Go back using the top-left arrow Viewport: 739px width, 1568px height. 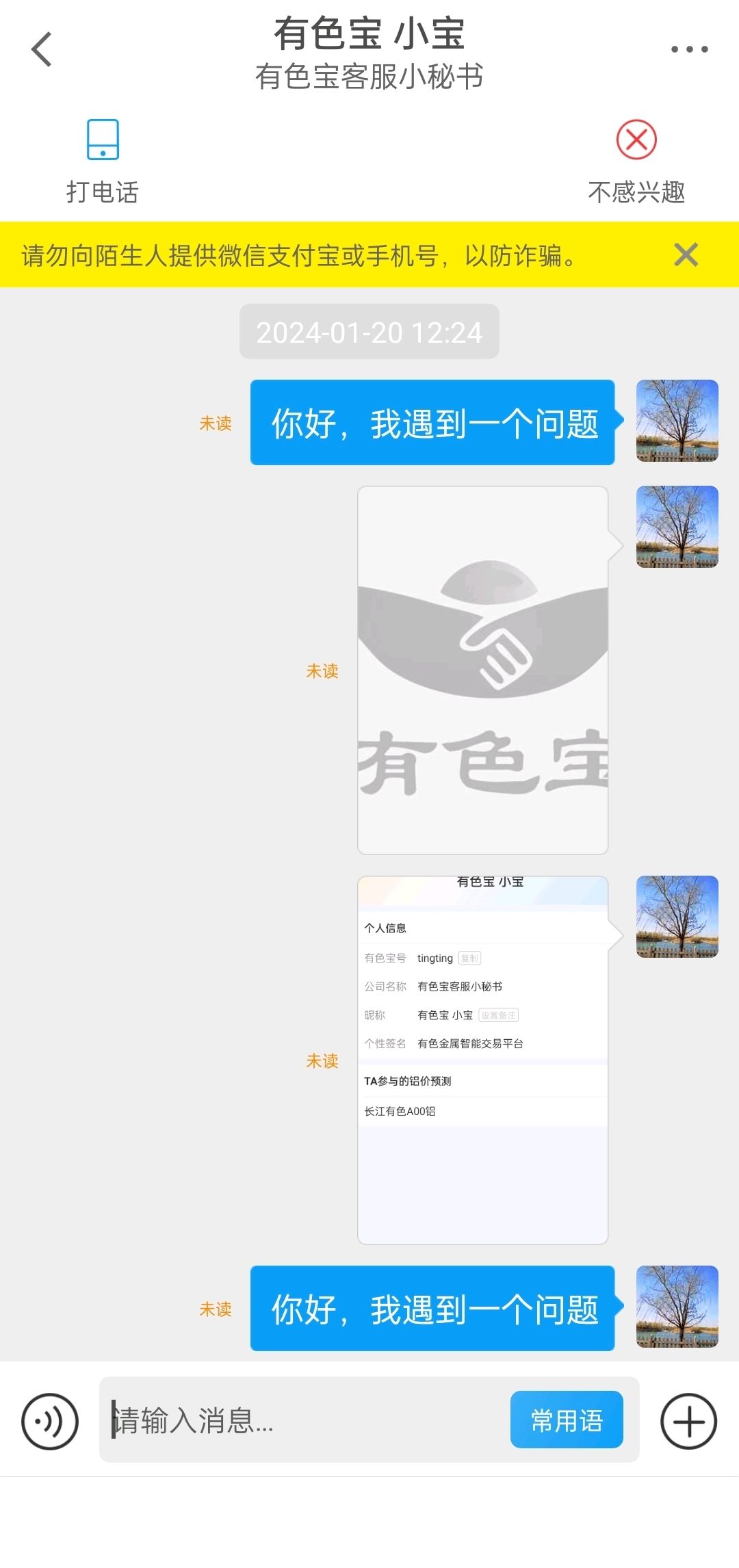point(42,49)
